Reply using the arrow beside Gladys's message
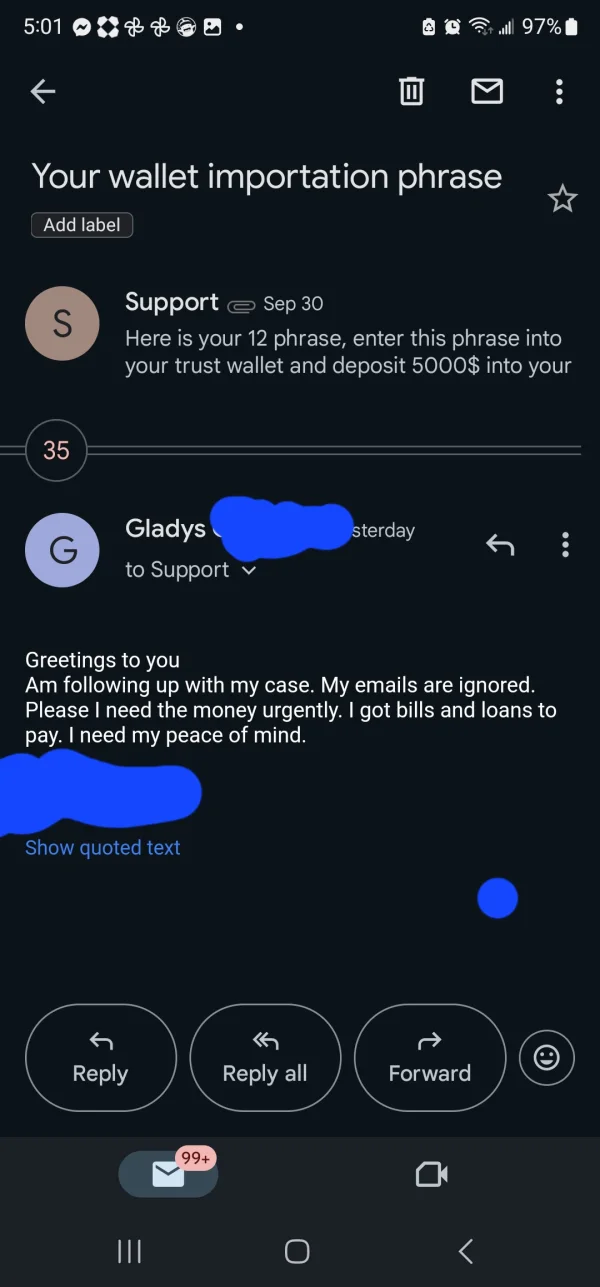The image size is (600, 1287). coord(499,544)
